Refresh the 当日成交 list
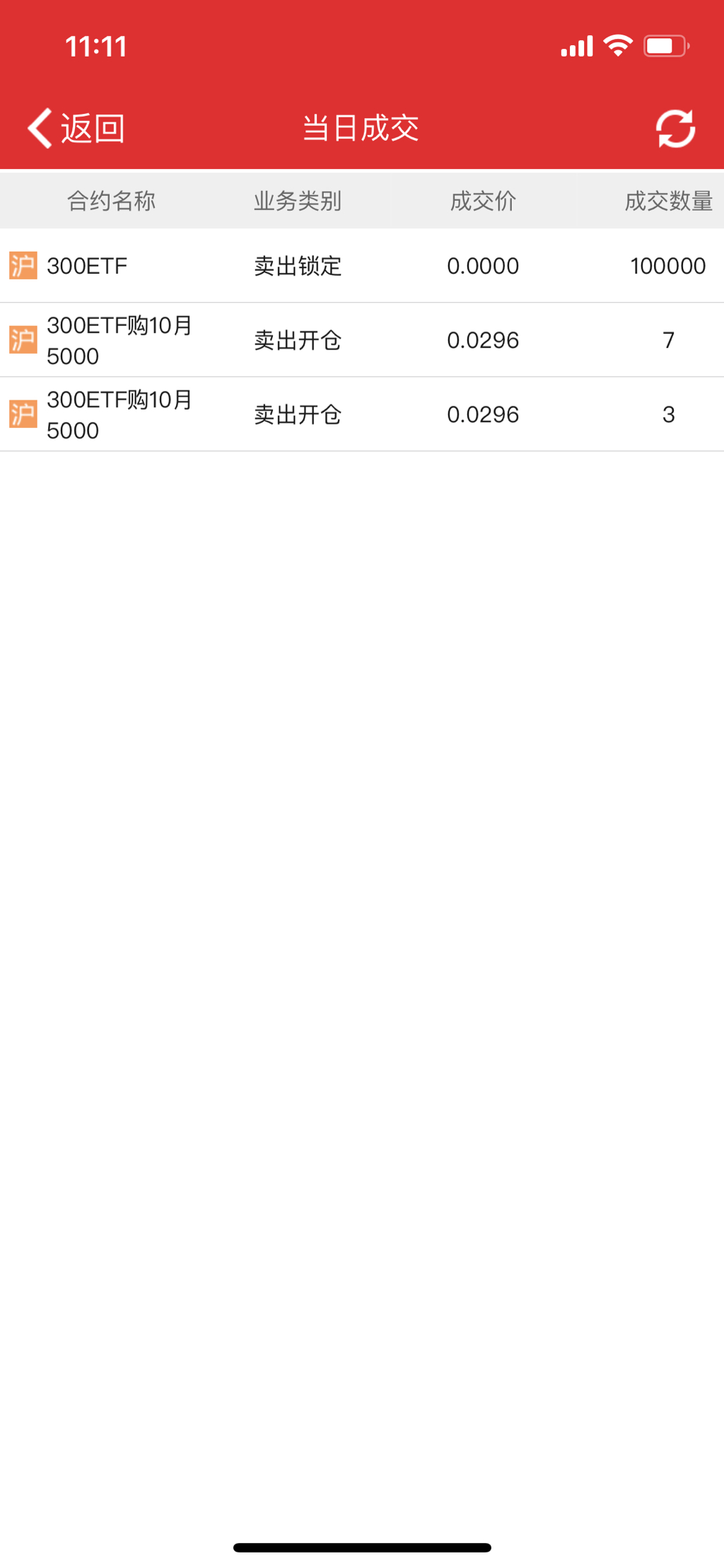 point(675,129)
